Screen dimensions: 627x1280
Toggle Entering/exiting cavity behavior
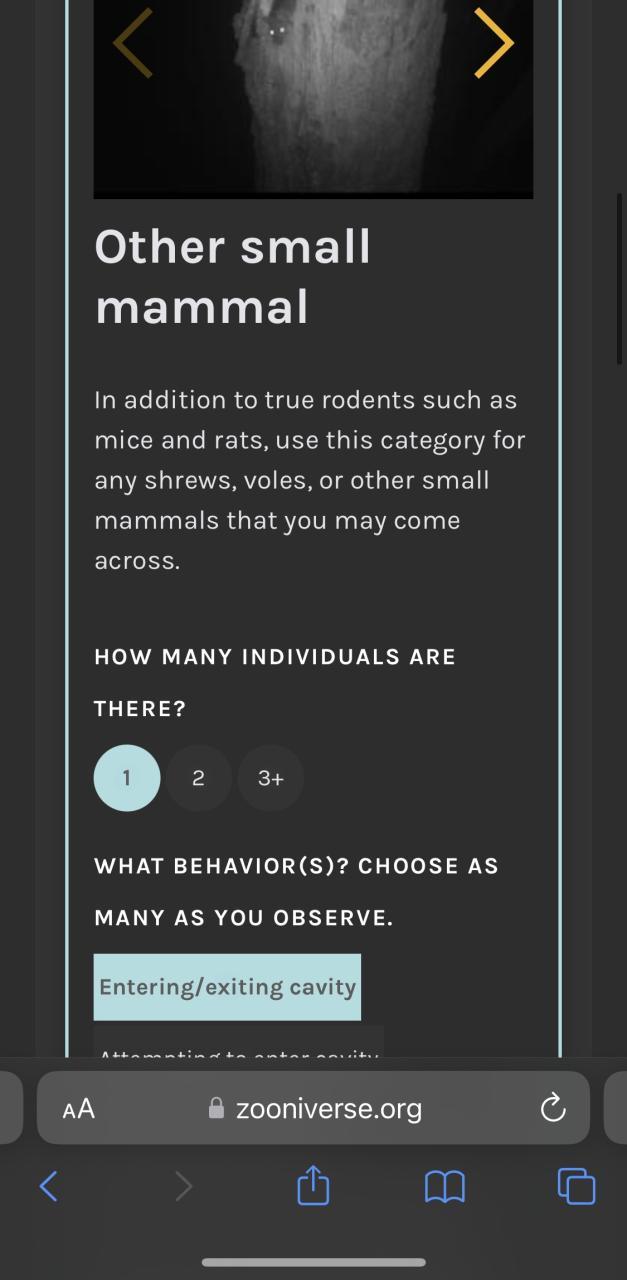click(227, 987)
